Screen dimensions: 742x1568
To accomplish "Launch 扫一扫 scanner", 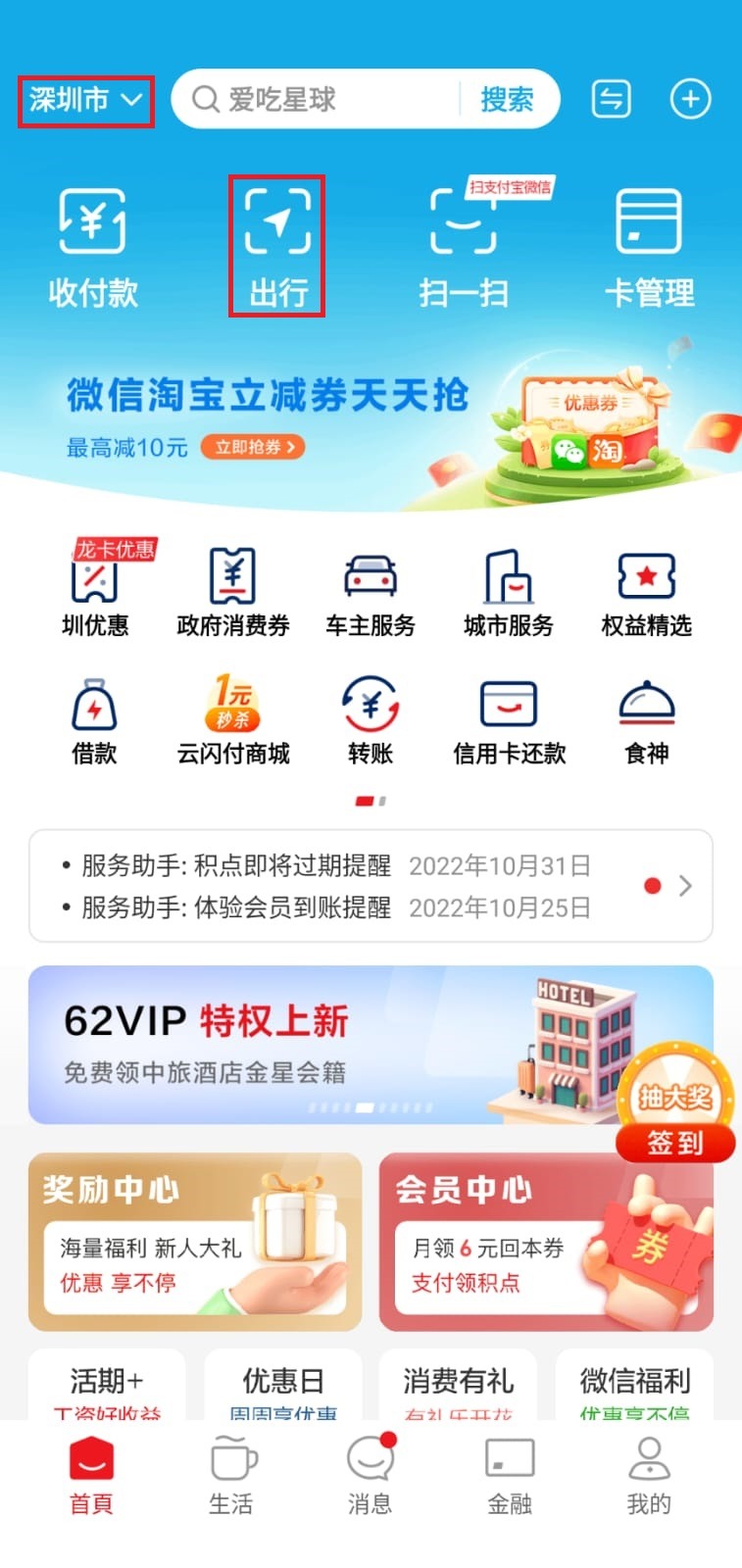I will [x=464, y=247].
